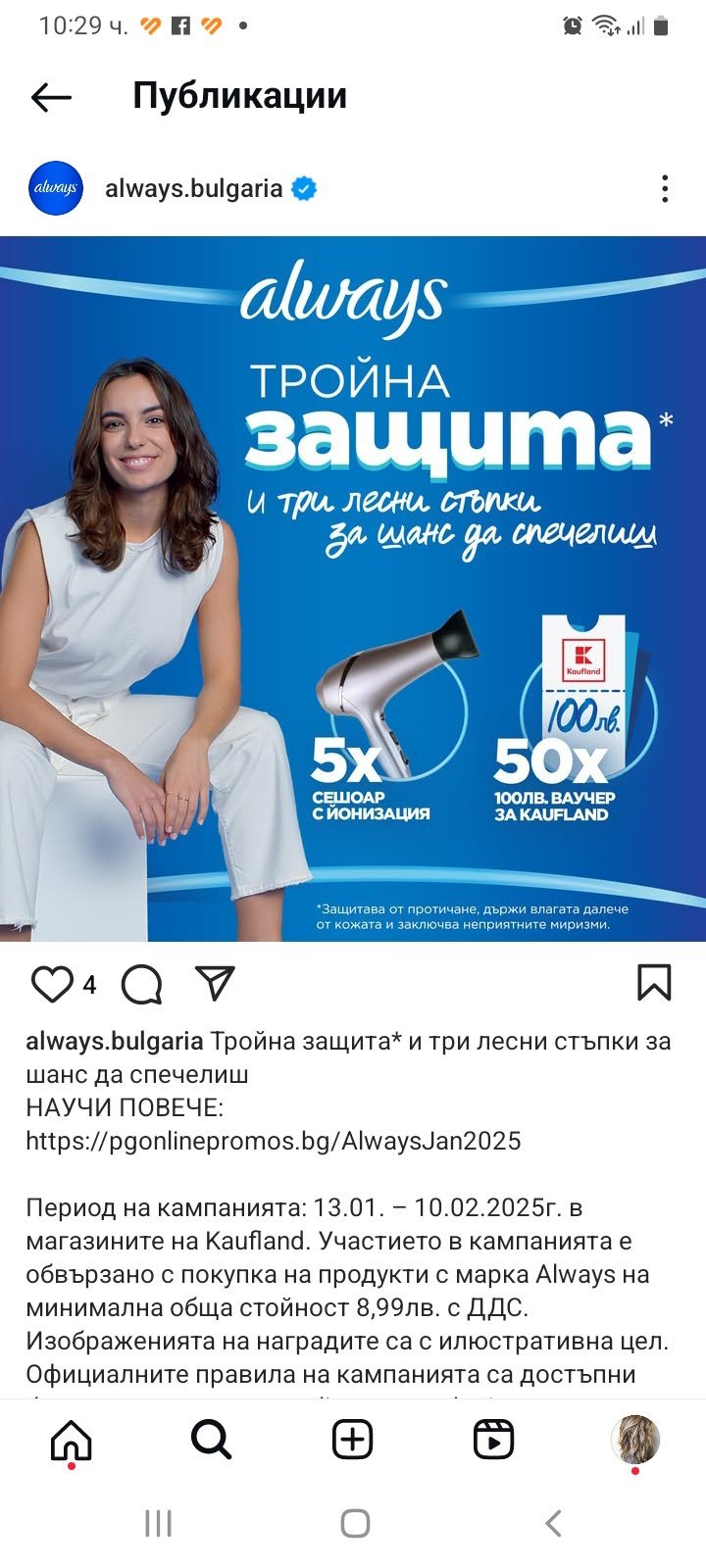This screenshot has width=706, height=1568.
Task: Open my profile tab
Action: pyautogui.click(x=634, y=1440)
